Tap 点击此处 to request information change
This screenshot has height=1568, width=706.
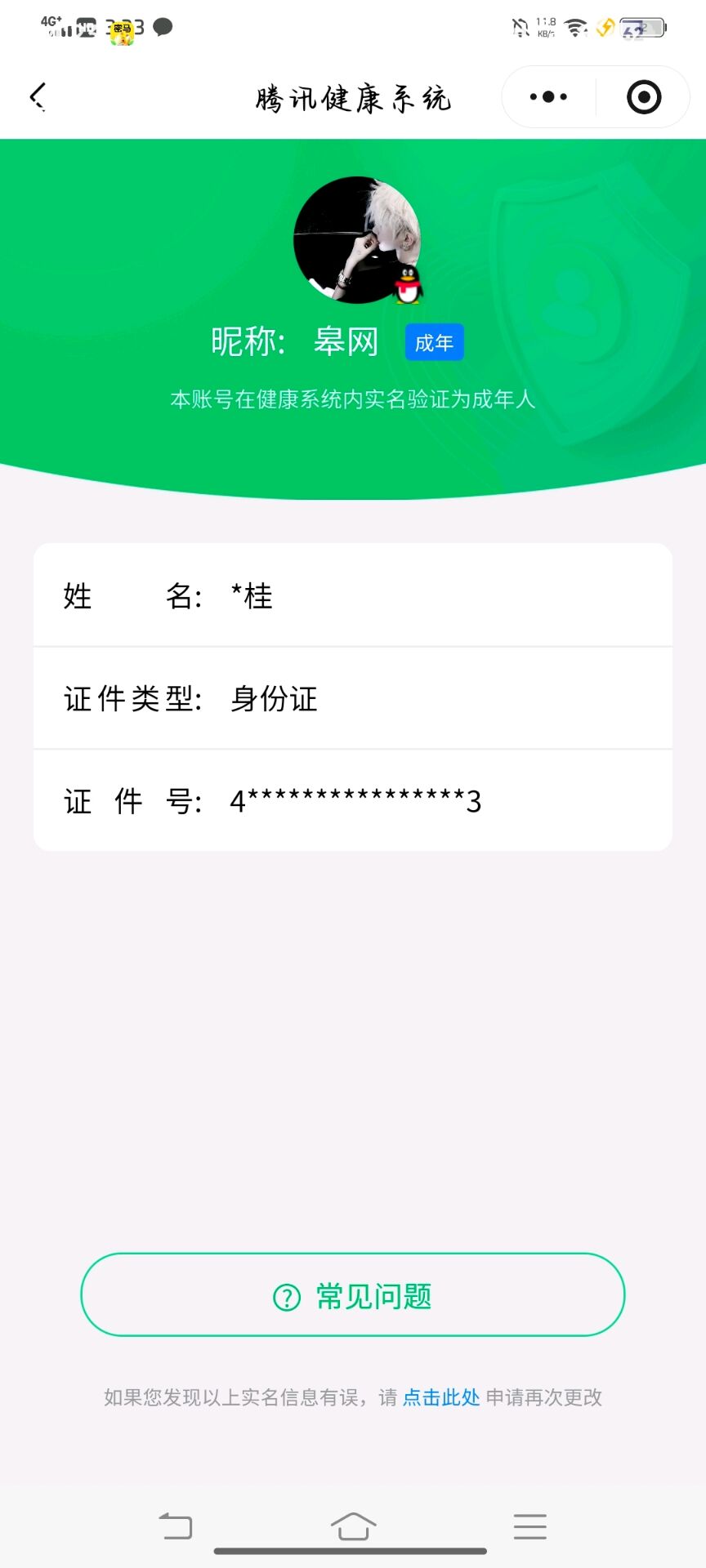point(441,1398)
